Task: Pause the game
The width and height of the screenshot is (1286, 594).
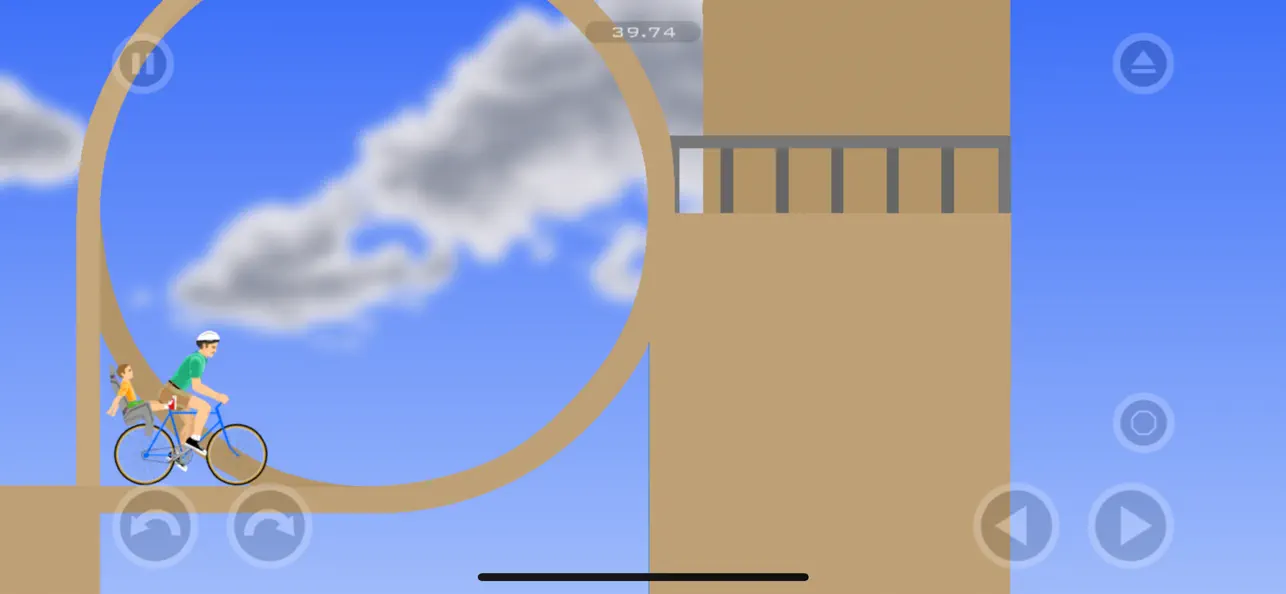Action: 143,64
